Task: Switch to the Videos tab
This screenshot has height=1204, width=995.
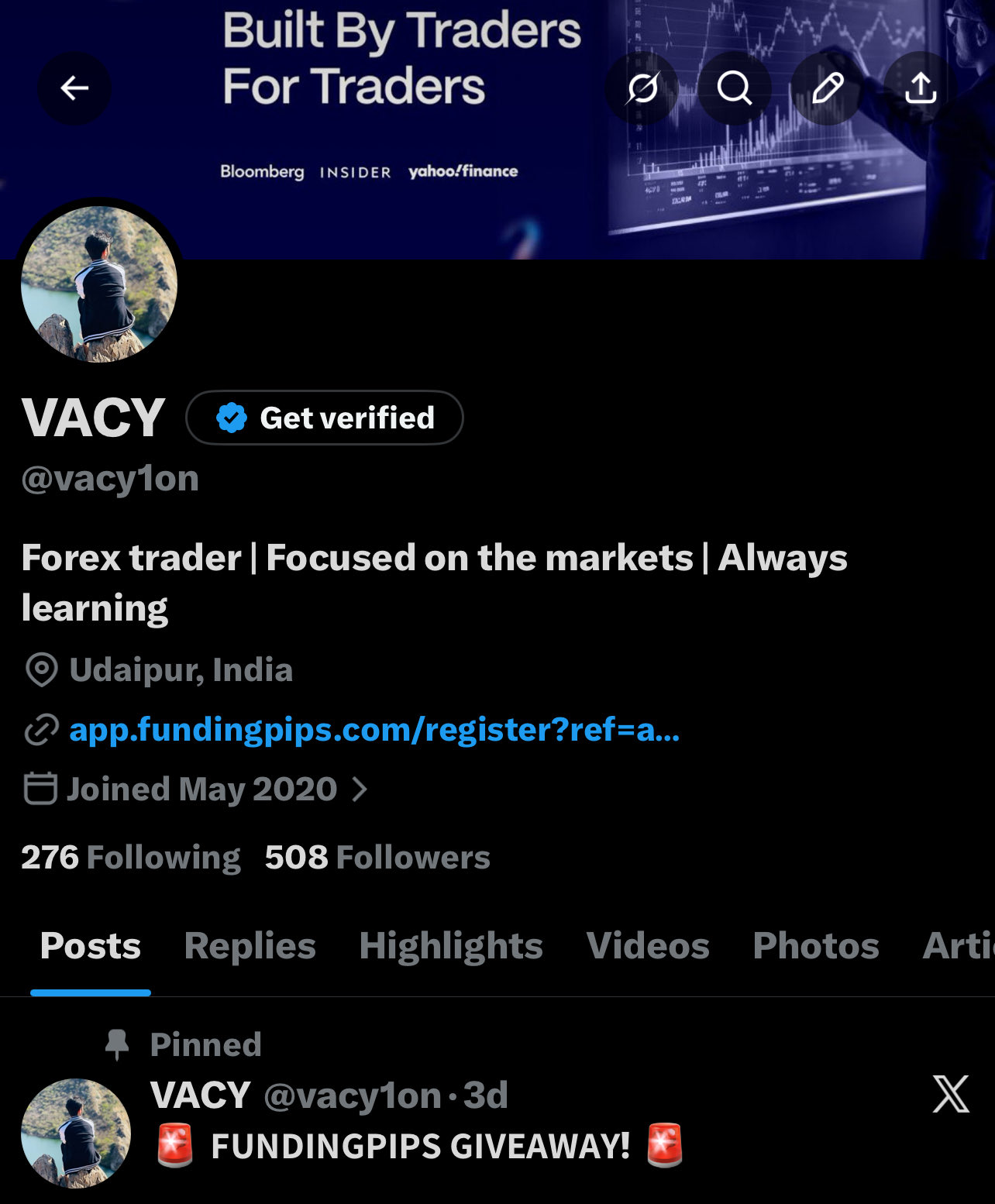Action: (x=648, y=946)
